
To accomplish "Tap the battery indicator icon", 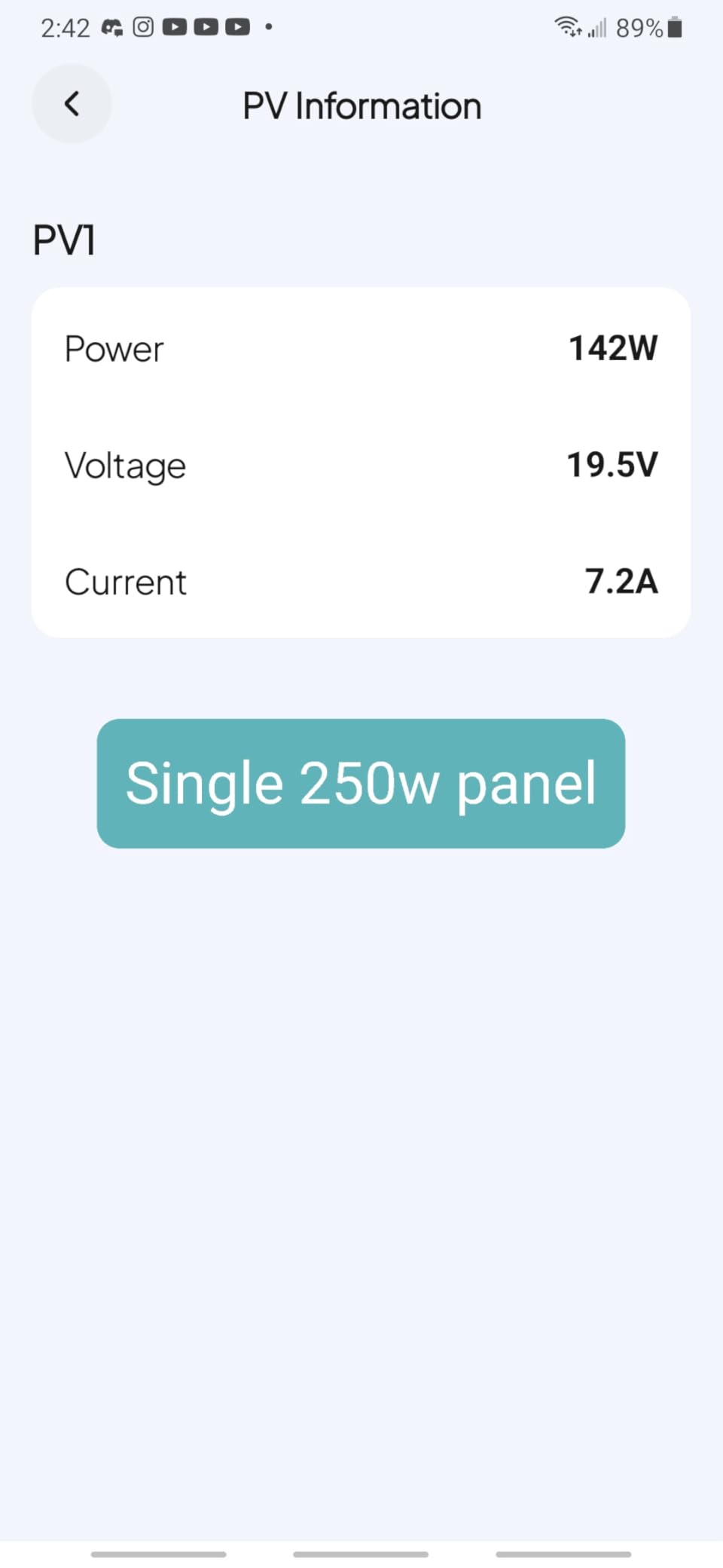I will click(x=676, y=27).
